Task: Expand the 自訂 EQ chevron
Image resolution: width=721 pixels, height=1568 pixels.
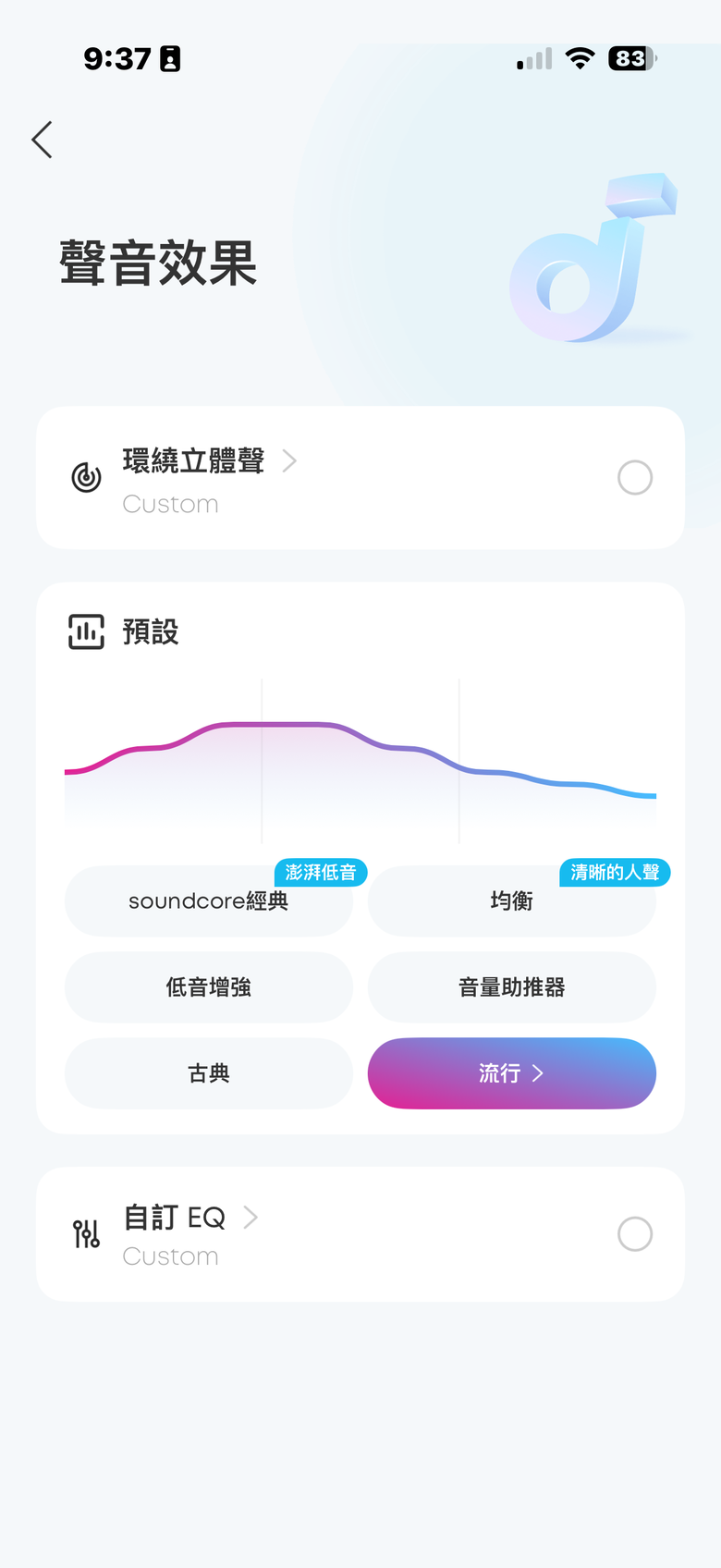Action: [251, 1218]
